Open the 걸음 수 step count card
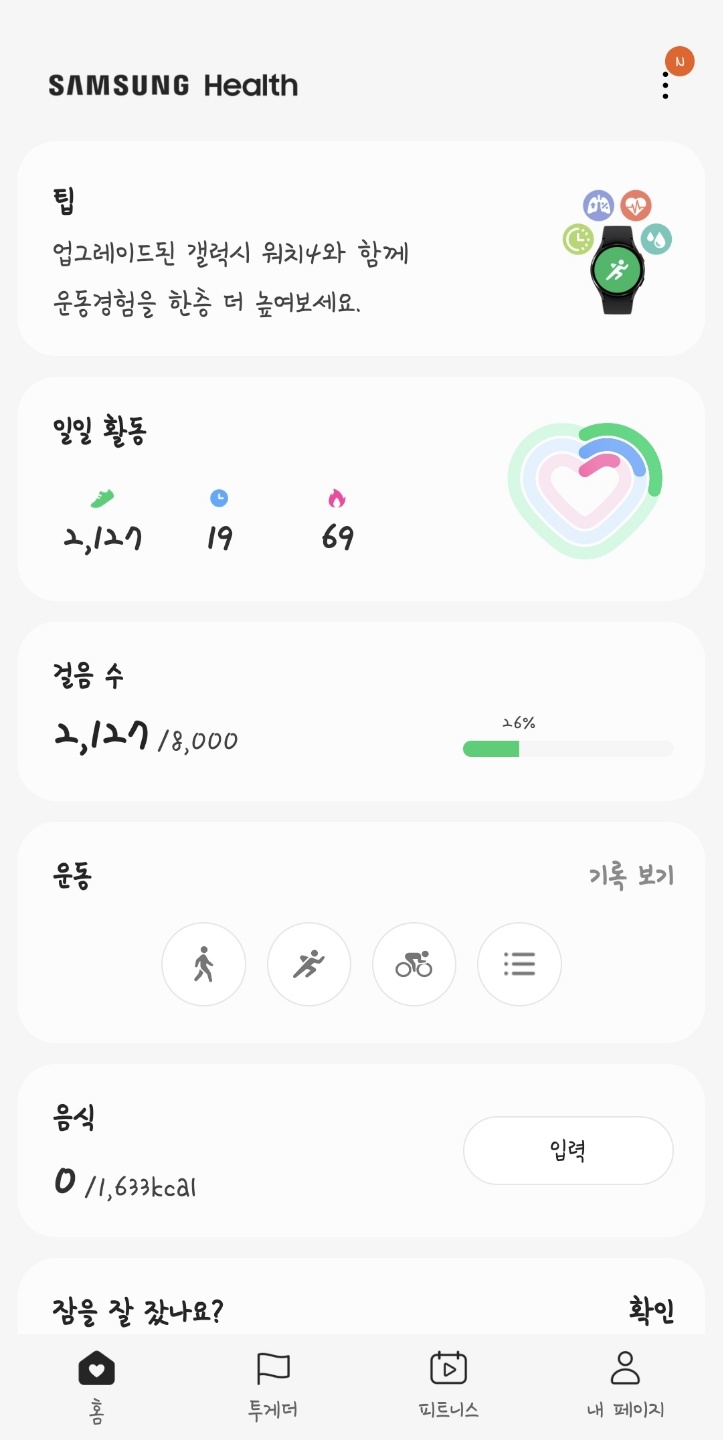Screen dimensions: 723x1440 click(361, 711)
